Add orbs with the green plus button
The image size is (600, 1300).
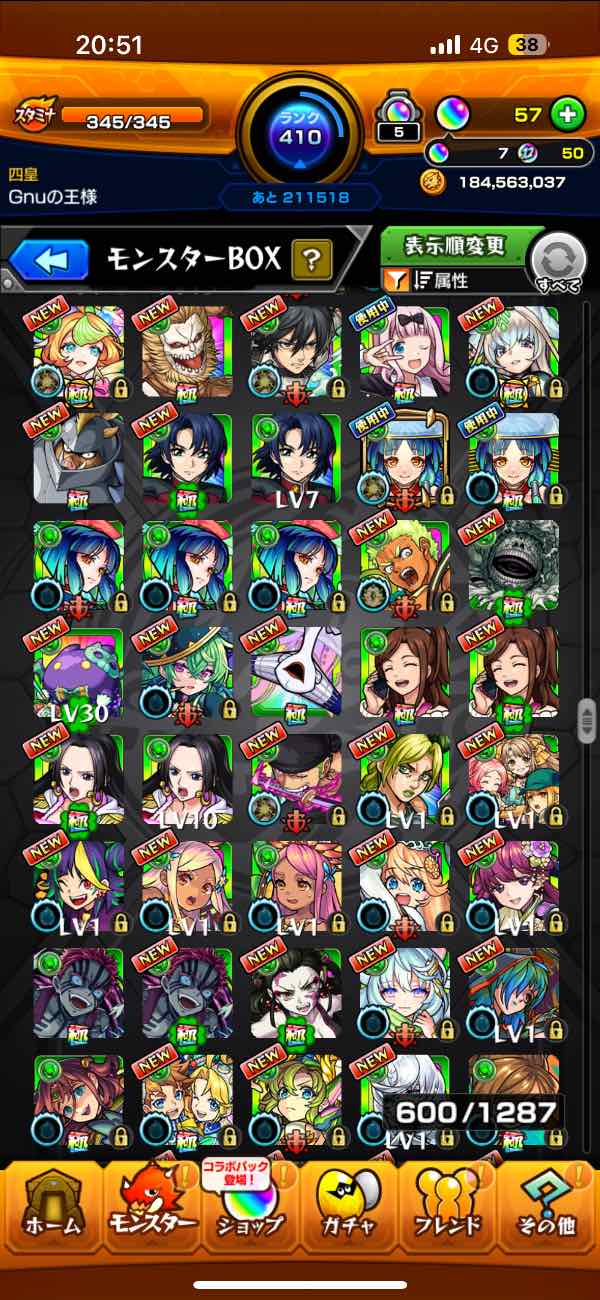coord(567,114)
